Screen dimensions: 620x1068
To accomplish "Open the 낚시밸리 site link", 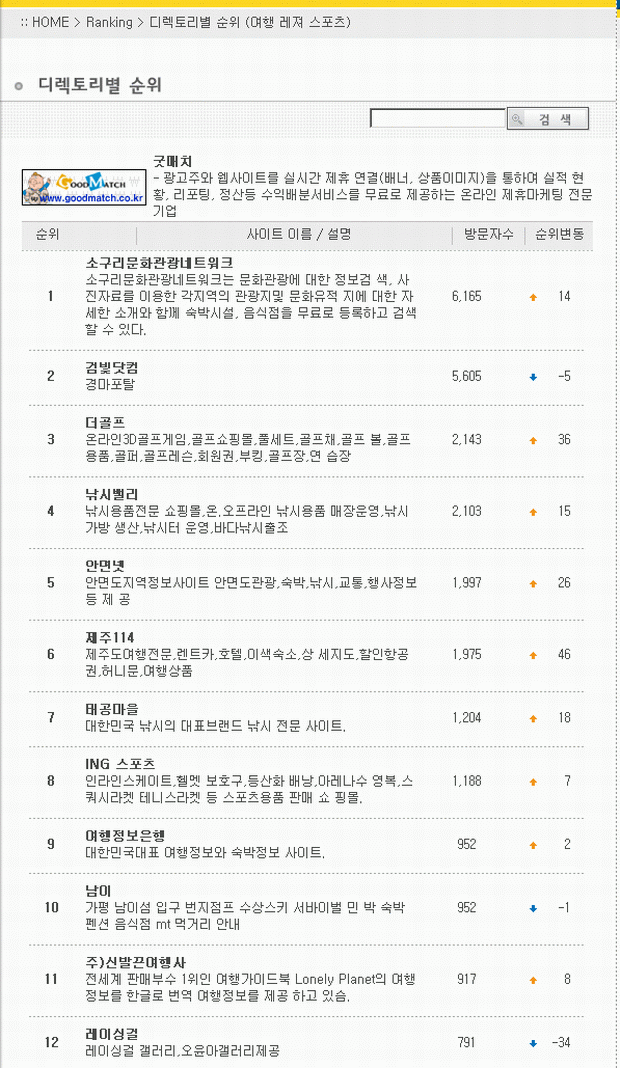I will [x=112, y=494].
